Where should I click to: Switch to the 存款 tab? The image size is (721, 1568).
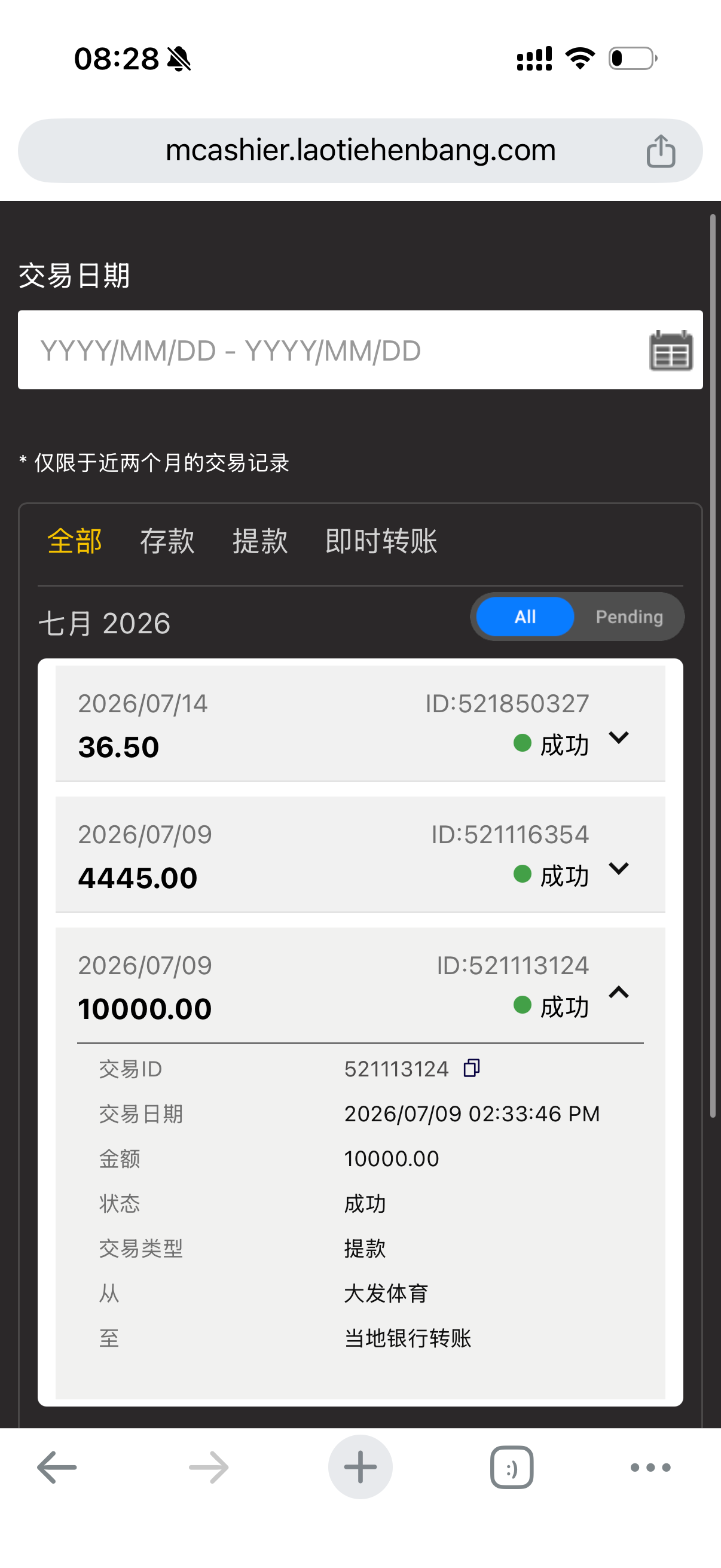point(167,541)
